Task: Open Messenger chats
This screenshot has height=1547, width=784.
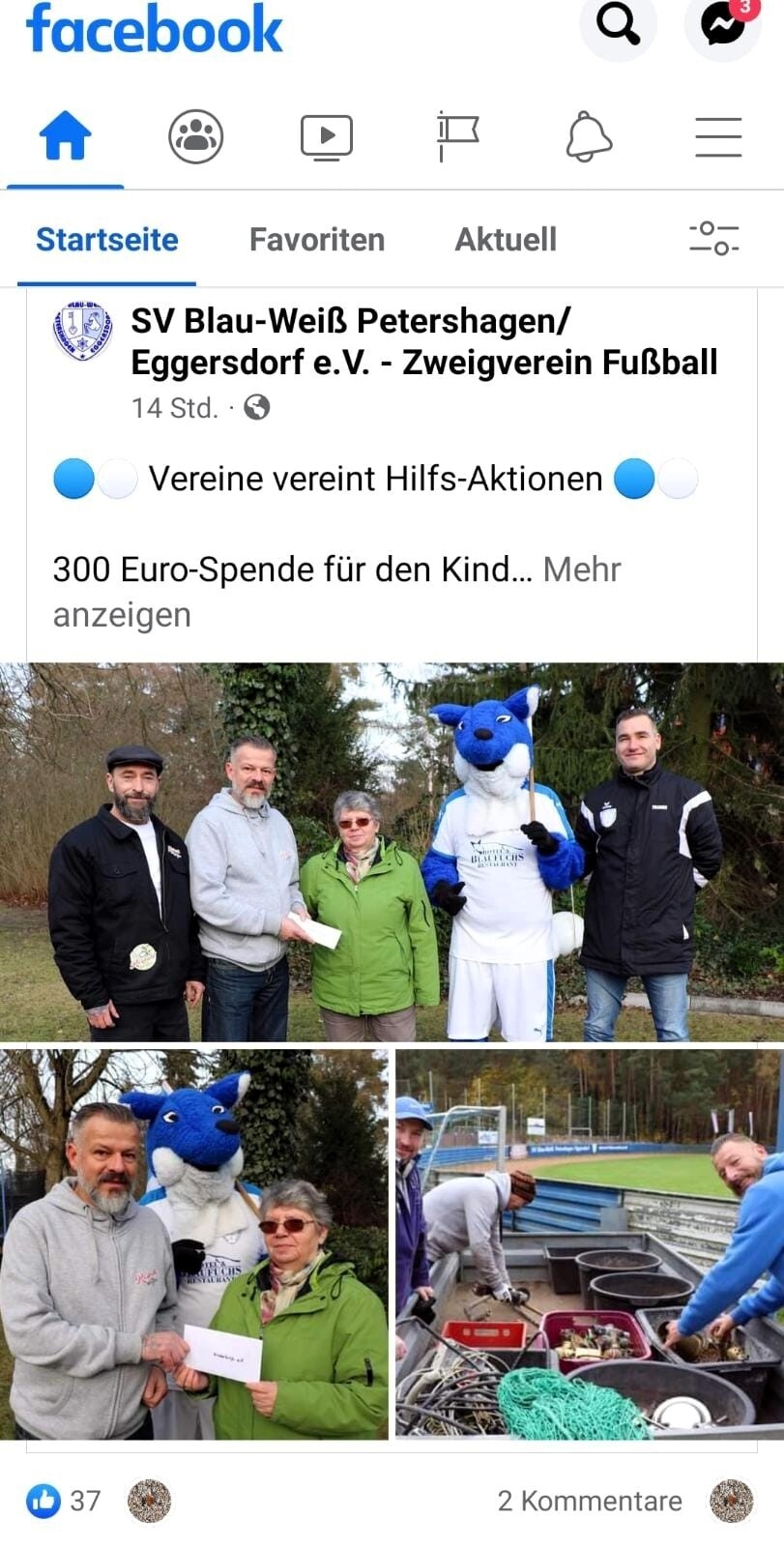Action: (x=723, y=25)
